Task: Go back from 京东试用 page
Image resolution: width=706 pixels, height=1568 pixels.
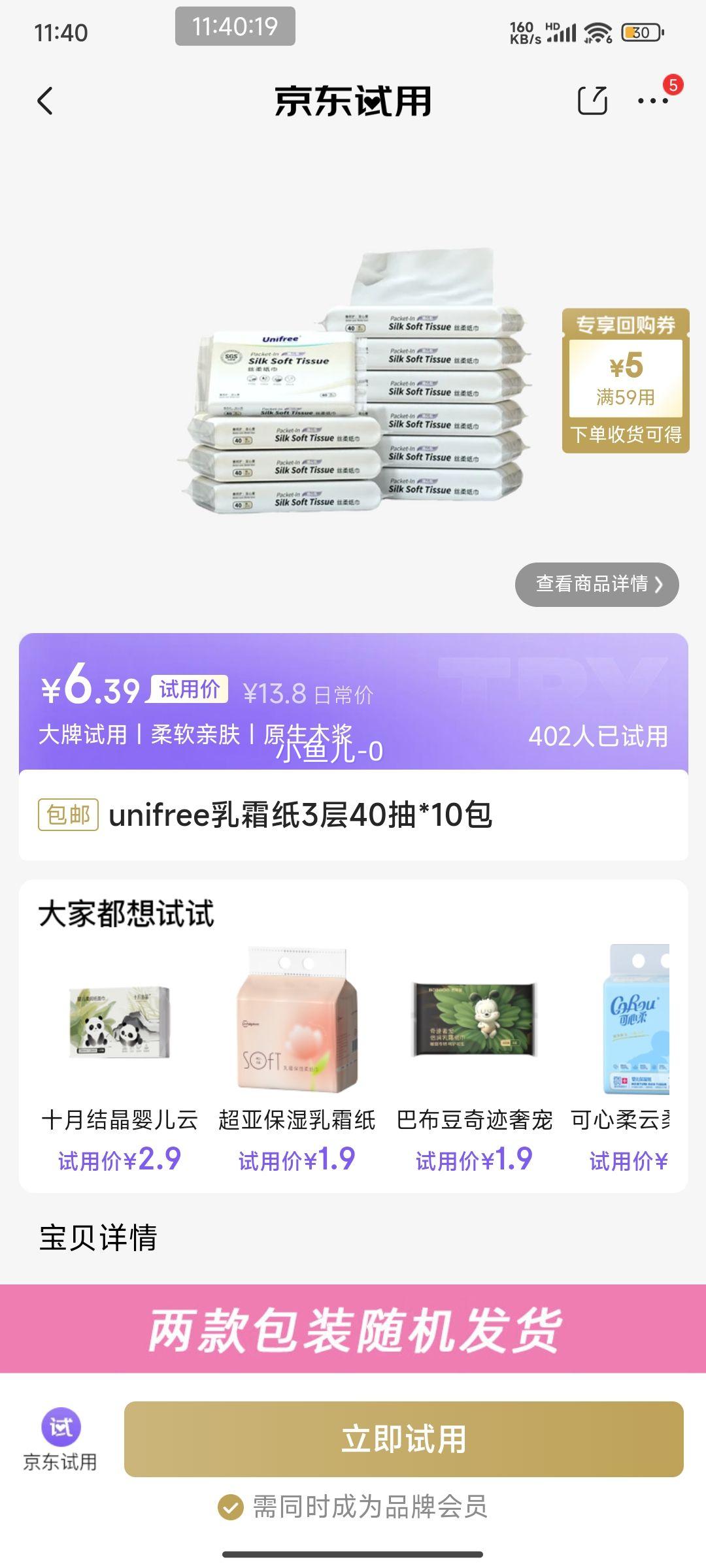Action: coord(45,101)
